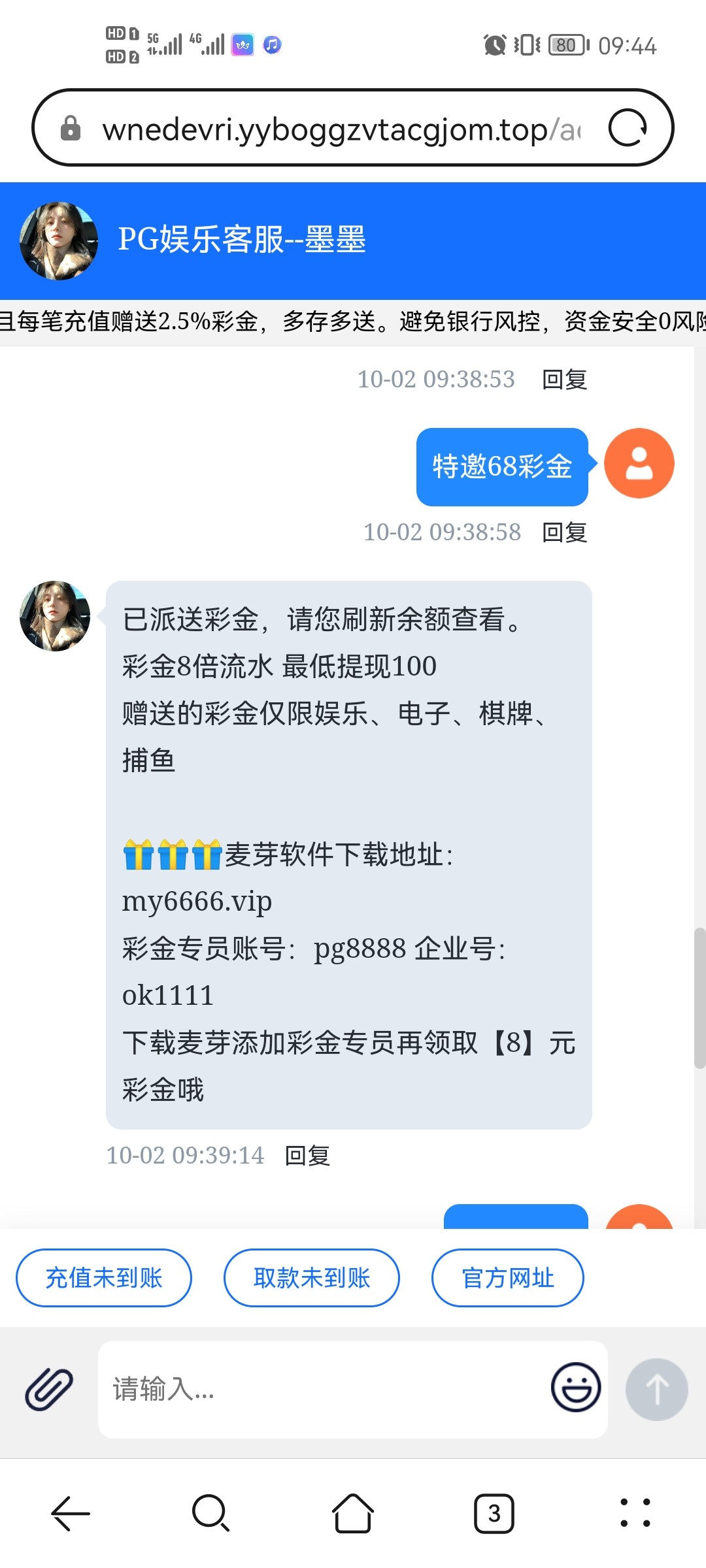Focus the 请输入 message field
The height and width of the screenshot is (1568, 706).
coord(320,1389)
